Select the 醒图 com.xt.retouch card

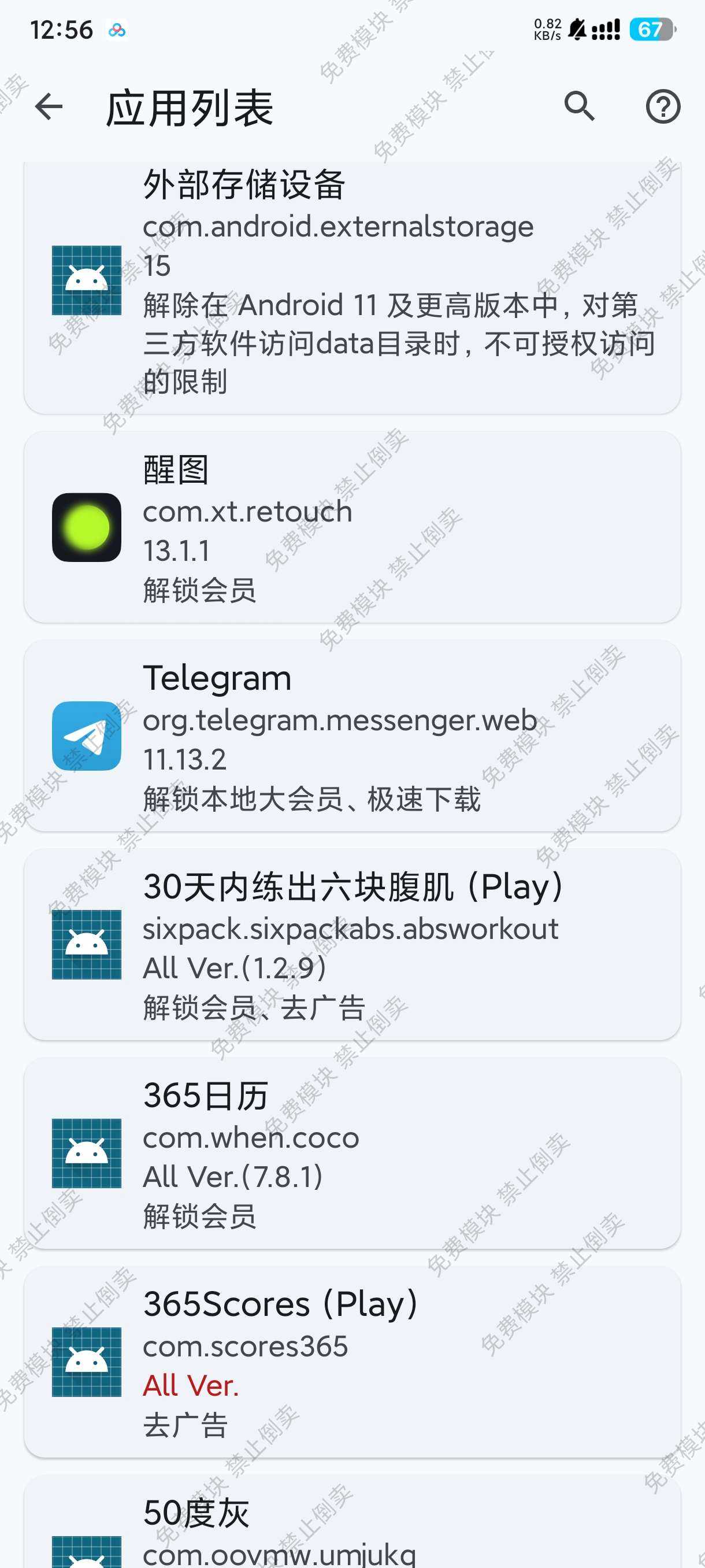coord(352,527)
